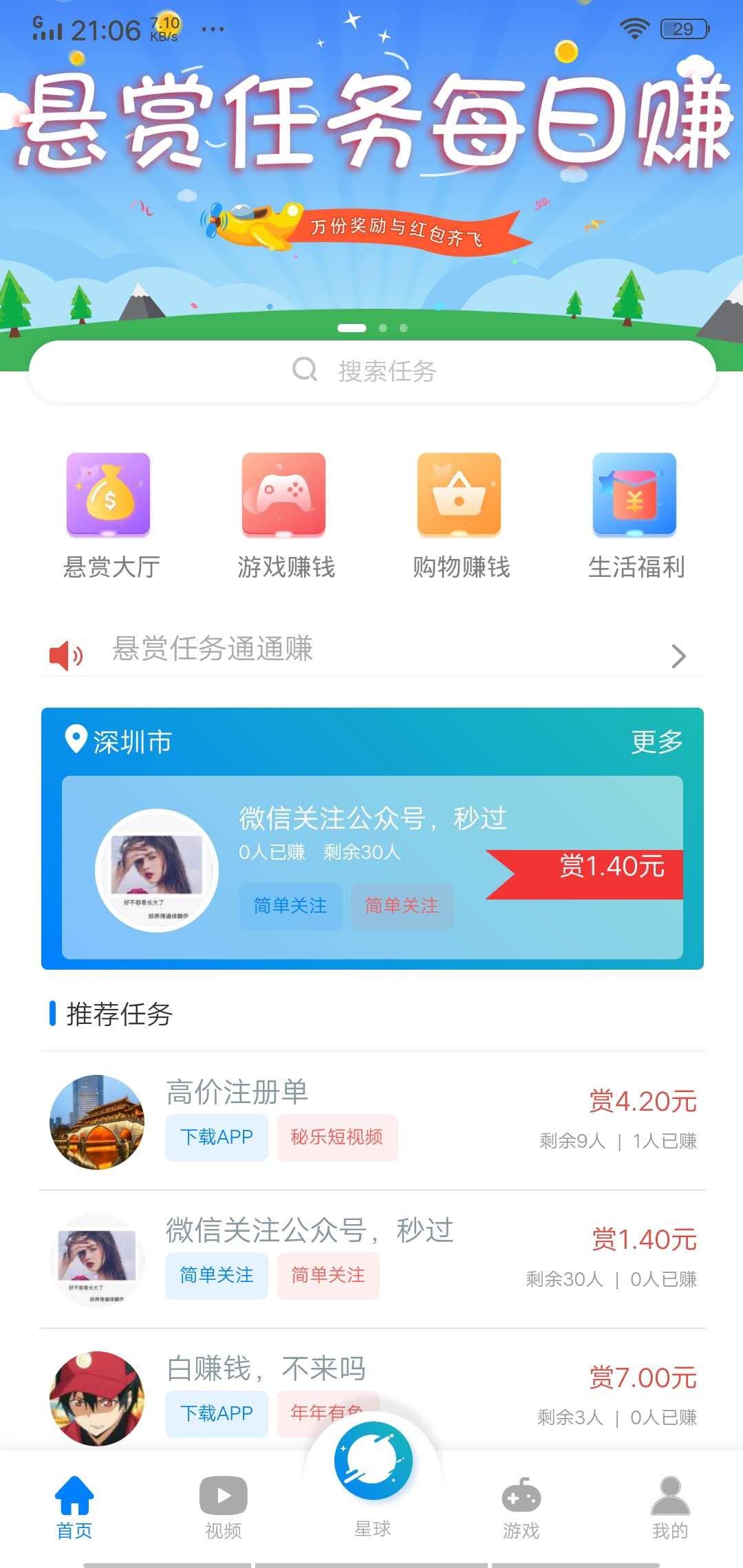Image resolution: width=743 pixels, height=1568 pixels.
Task: Open the 生活福利 red envelope icon
Action: 634,494
